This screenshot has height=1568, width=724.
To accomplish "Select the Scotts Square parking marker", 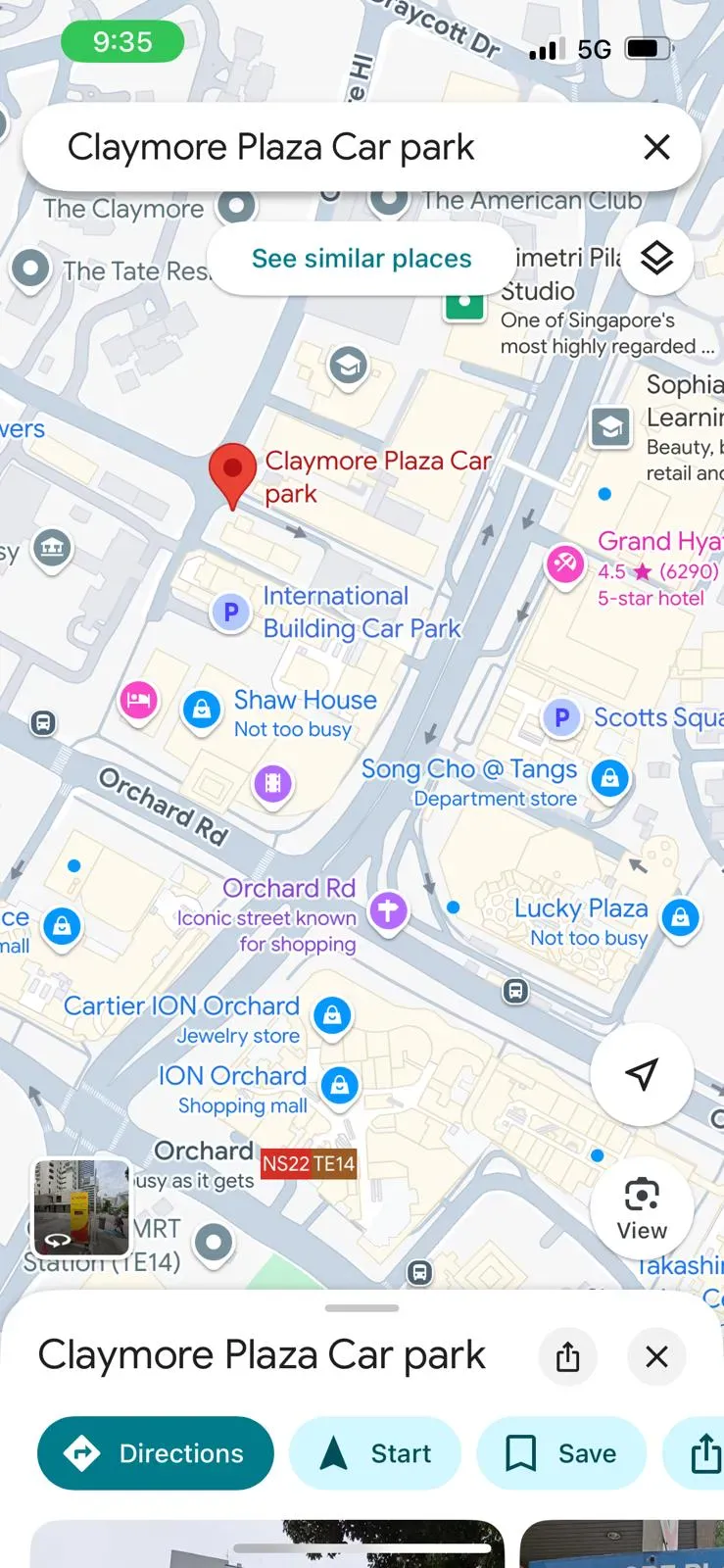I will (561, 718).
